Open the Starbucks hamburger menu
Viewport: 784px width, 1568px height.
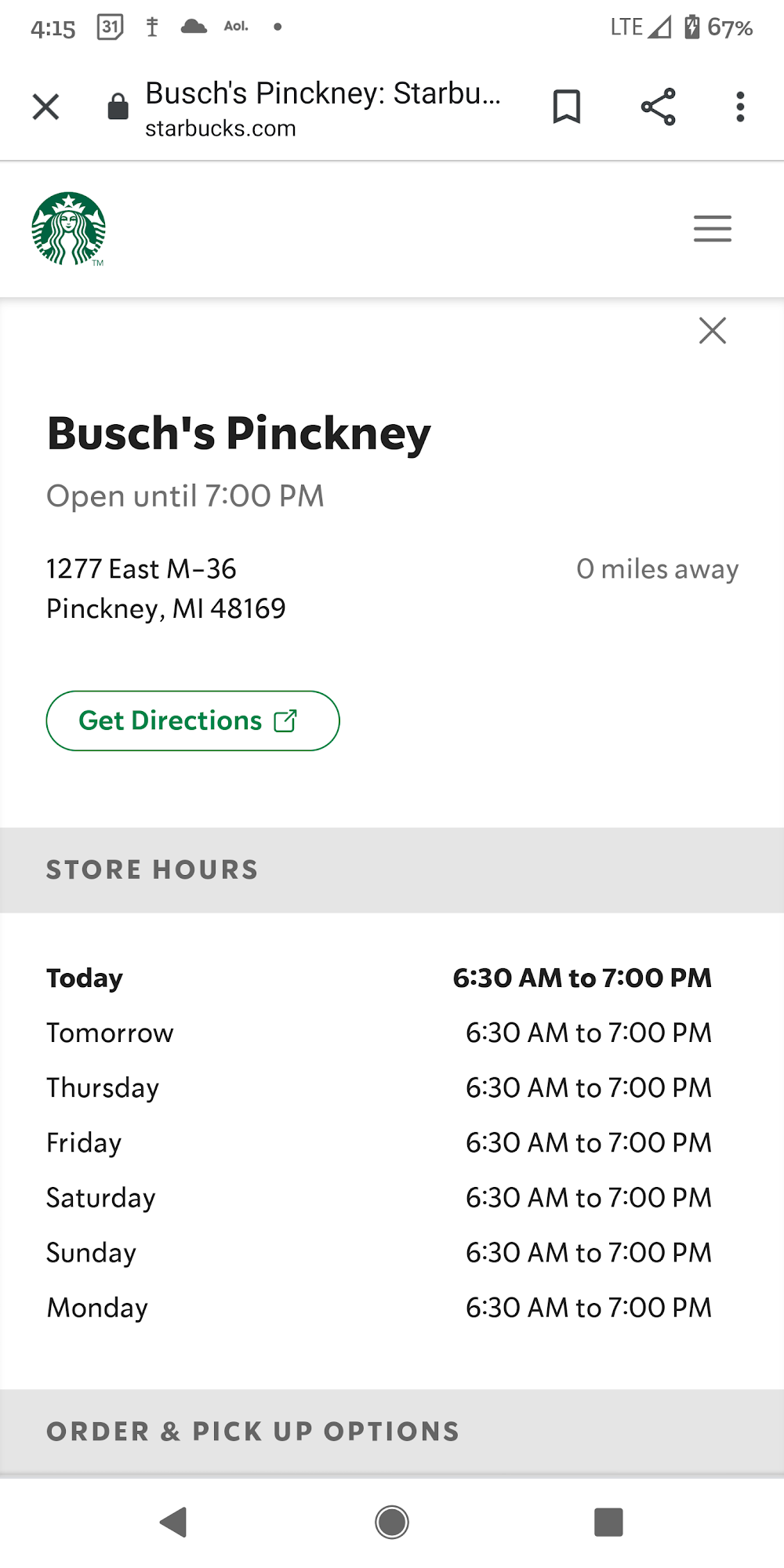[712, 229]
